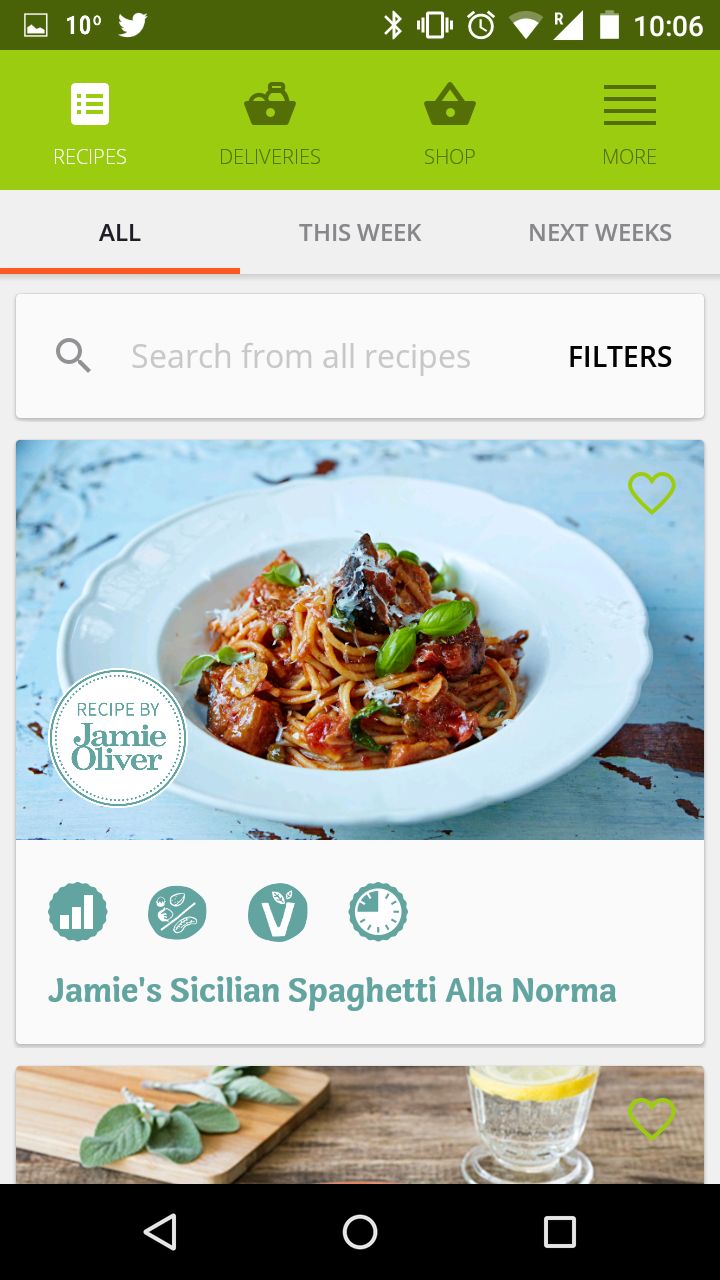Go to the home screen
Screen dimensions: 720x1280
(x=360, y=1232)
